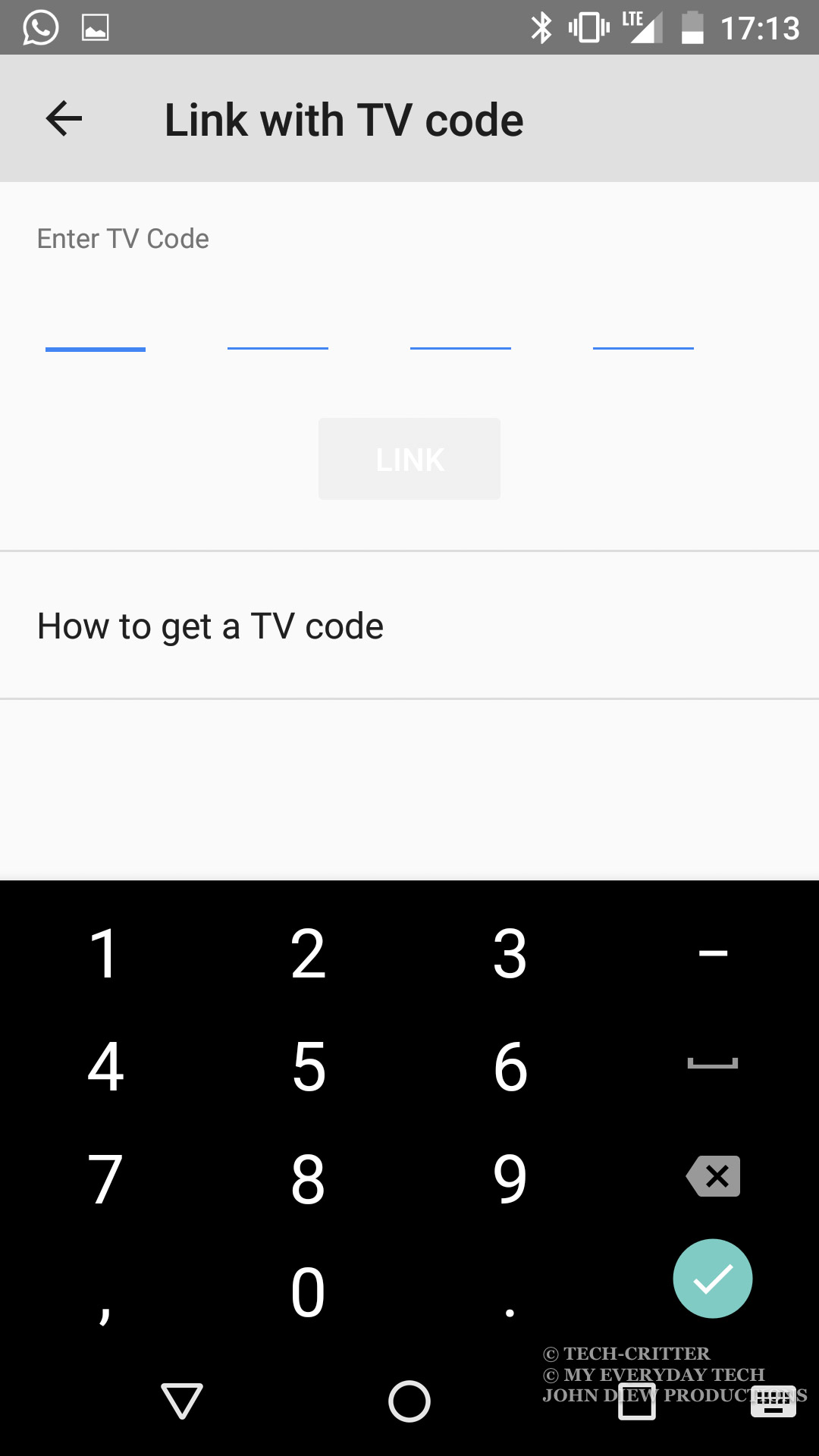The height and width of the screenshot is (1456, 819).
Task: Enter digit 5 on the keypad
Action: point(308,1066)
